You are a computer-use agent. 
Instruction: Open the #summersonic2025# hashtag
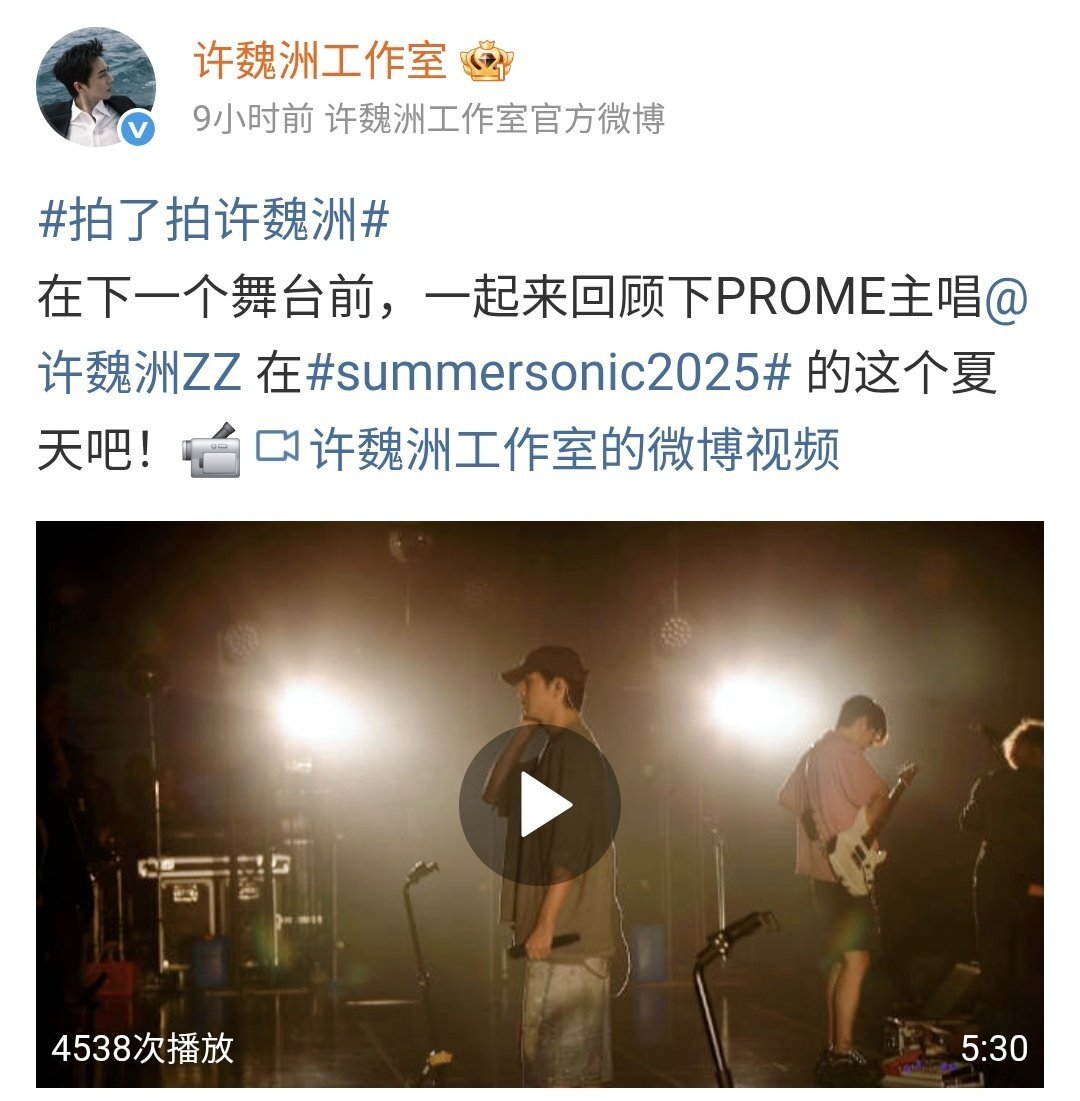[549, 374]
